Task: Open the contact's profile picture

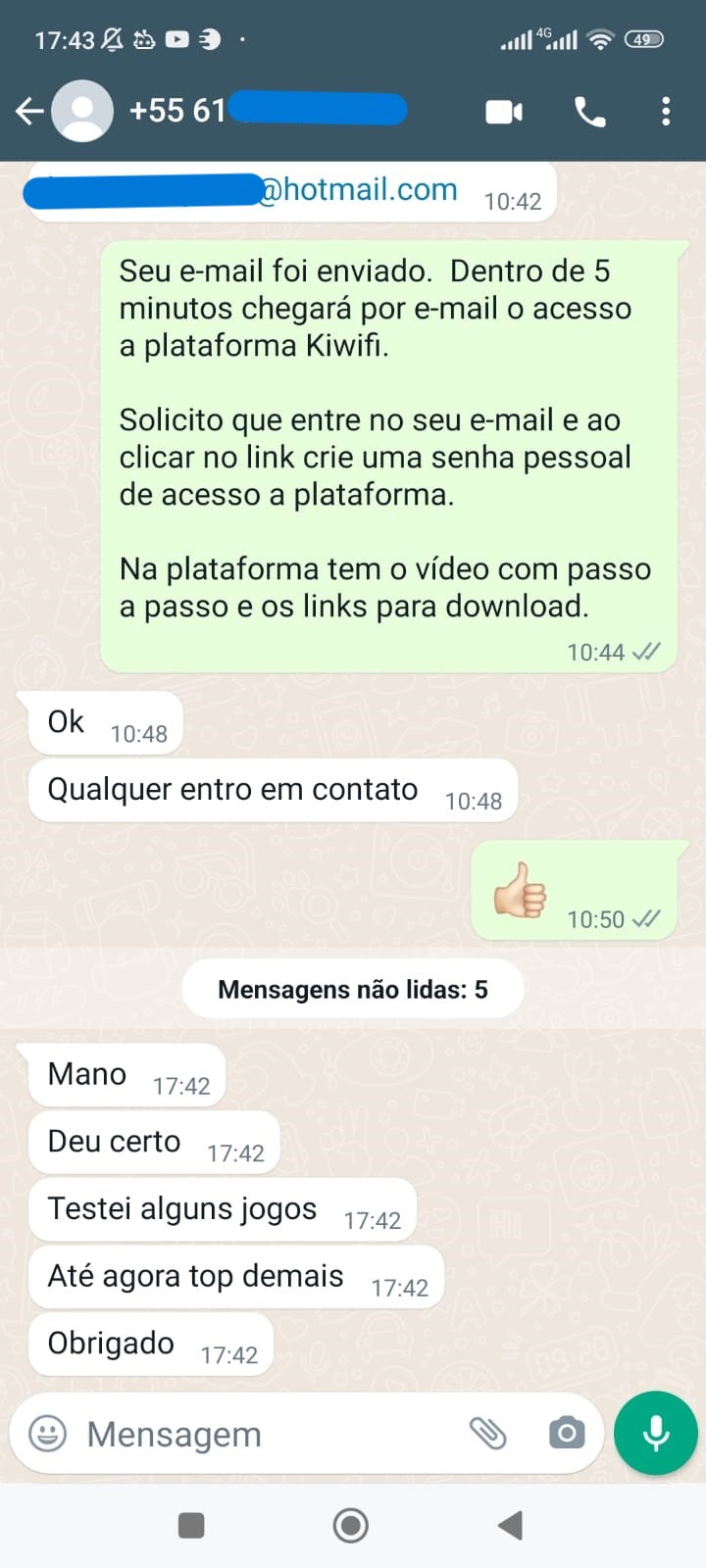Action: (81, 111)
